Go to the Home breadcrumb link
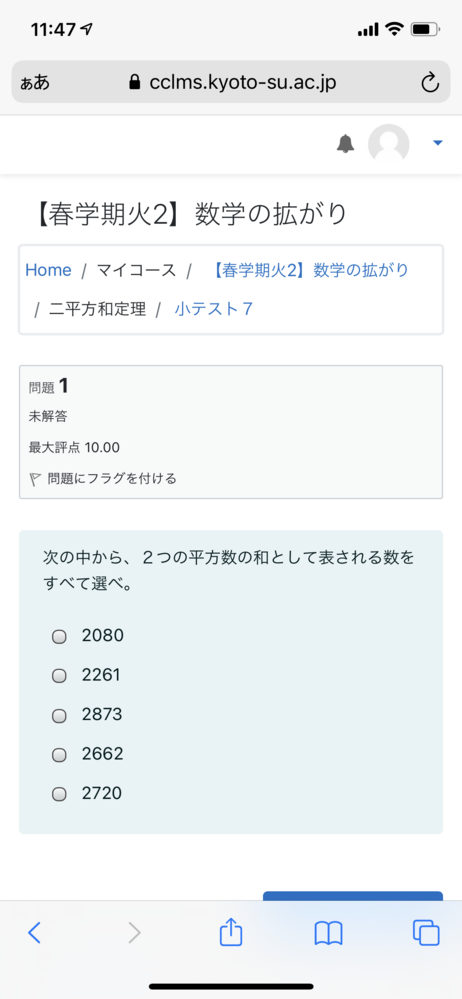 pyautogui.click(x=48, y=270)
